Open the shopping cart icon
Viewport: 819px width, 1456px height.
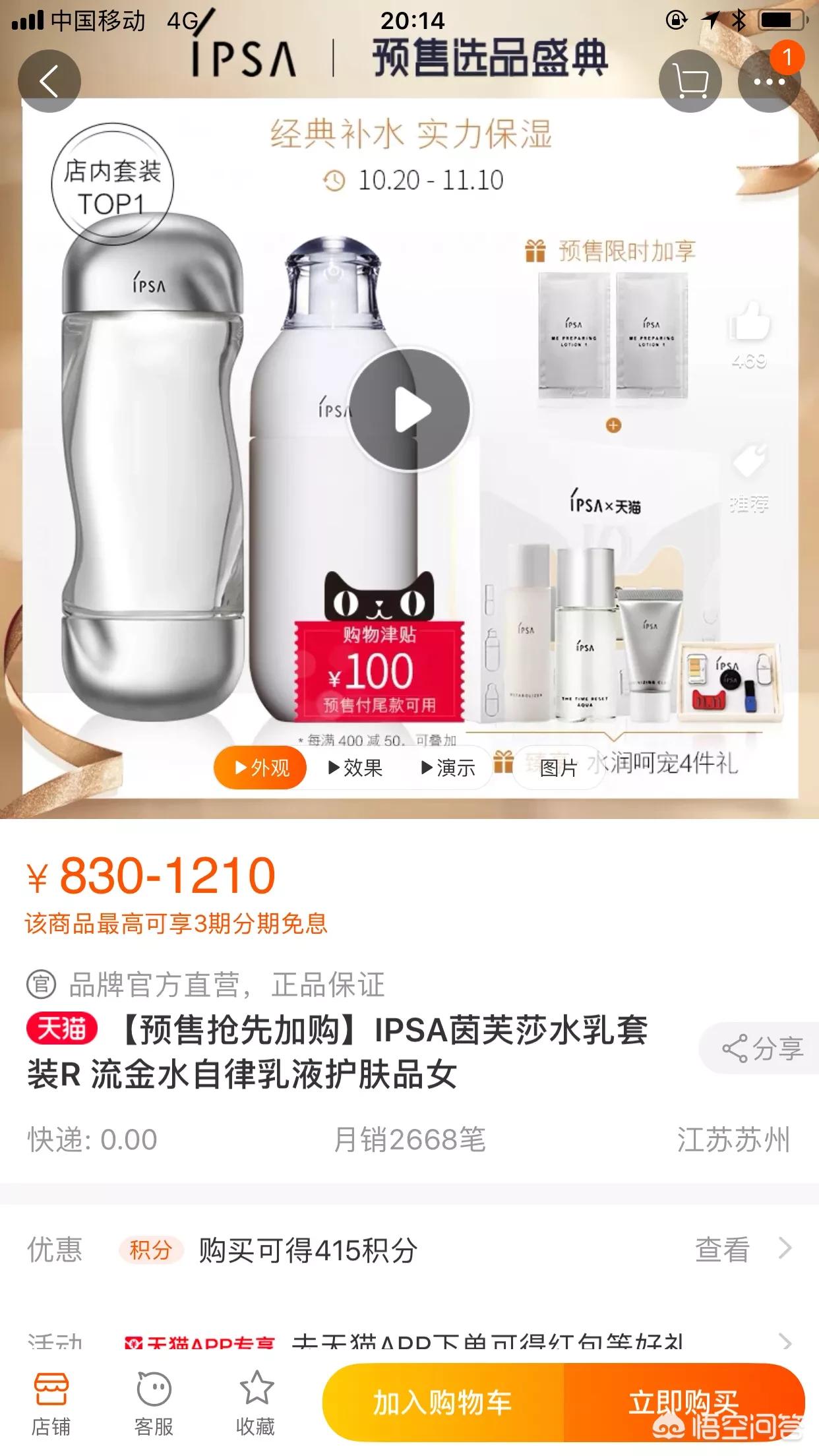tap(690, 82)
